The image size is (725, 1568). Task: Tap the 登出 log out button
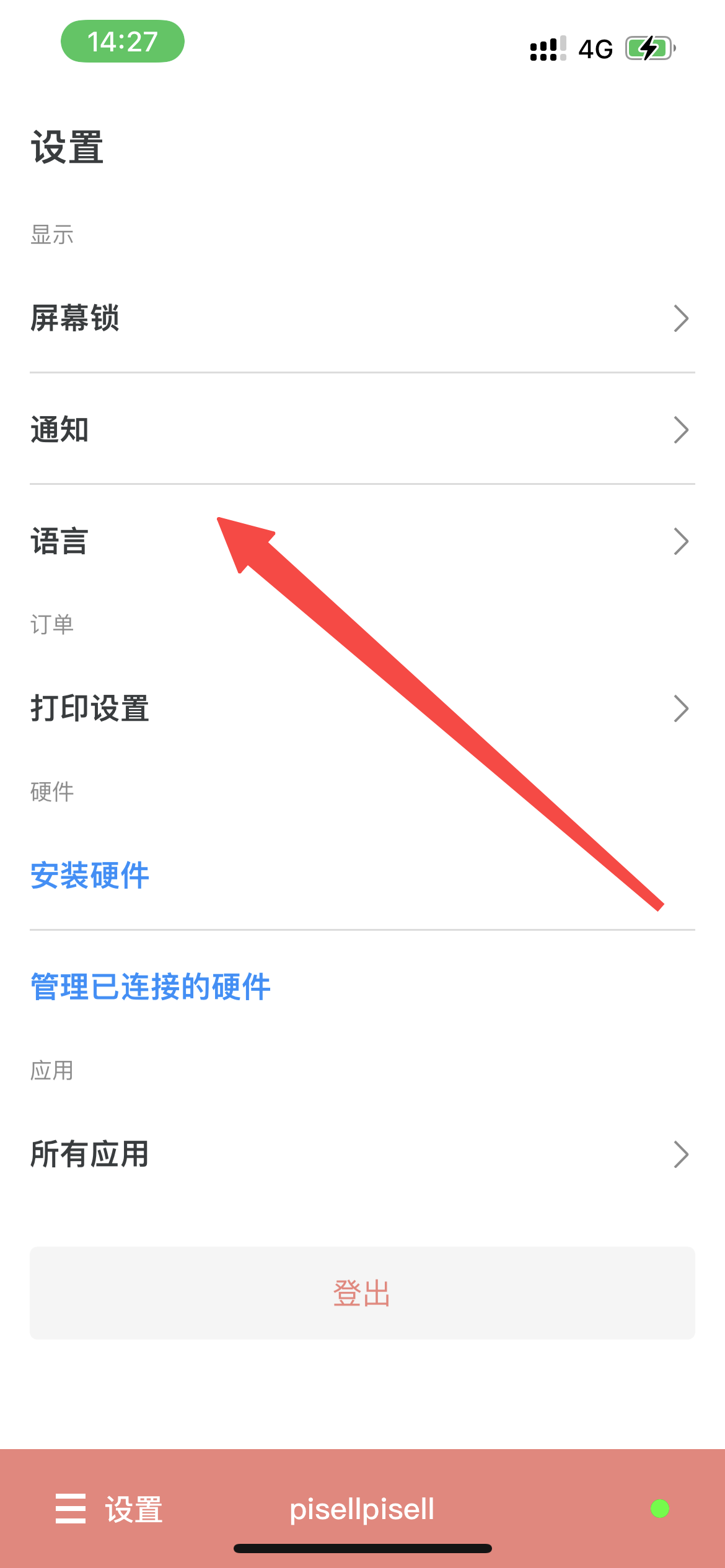pyautogui.click(x=362, y=1293)
